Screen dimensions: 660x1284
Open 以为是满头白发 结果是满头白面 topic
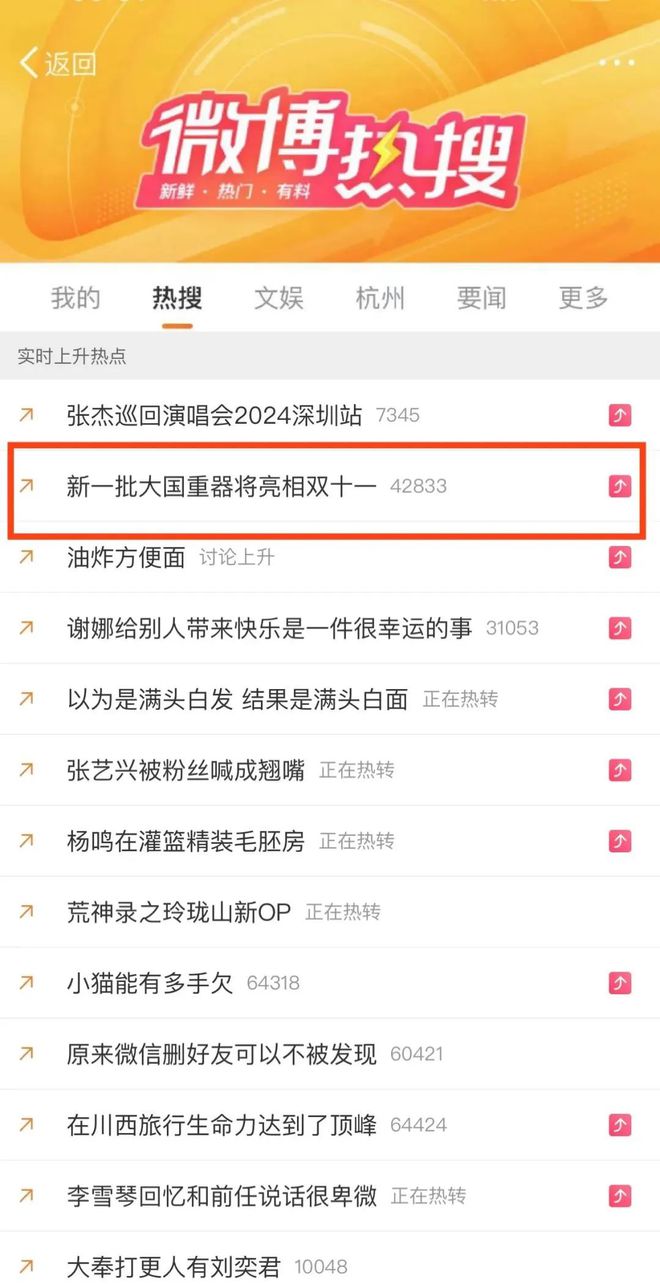pos(237,699)
